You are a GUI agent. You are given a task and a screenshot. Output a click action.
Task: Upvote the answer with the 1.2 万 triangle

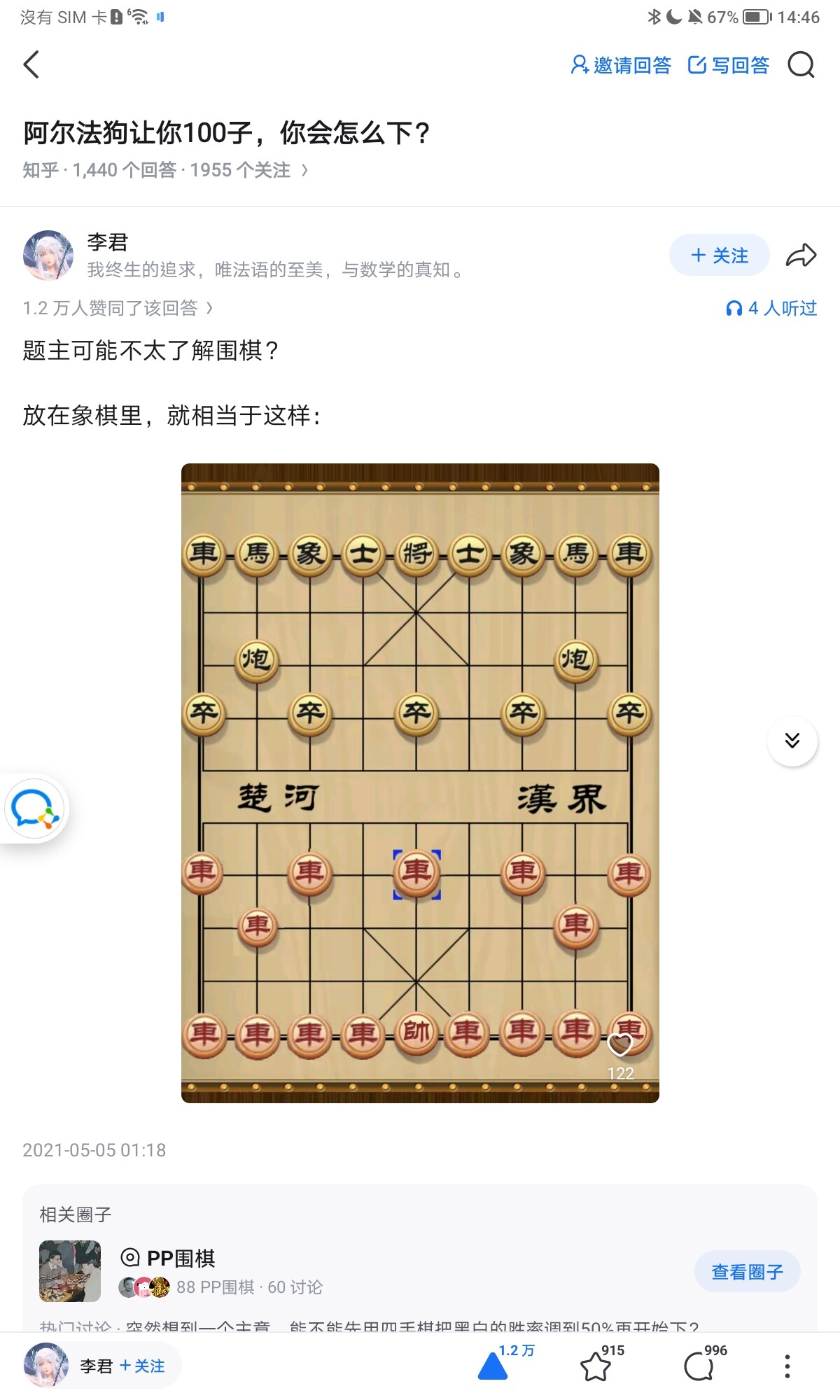point(493,1366)
